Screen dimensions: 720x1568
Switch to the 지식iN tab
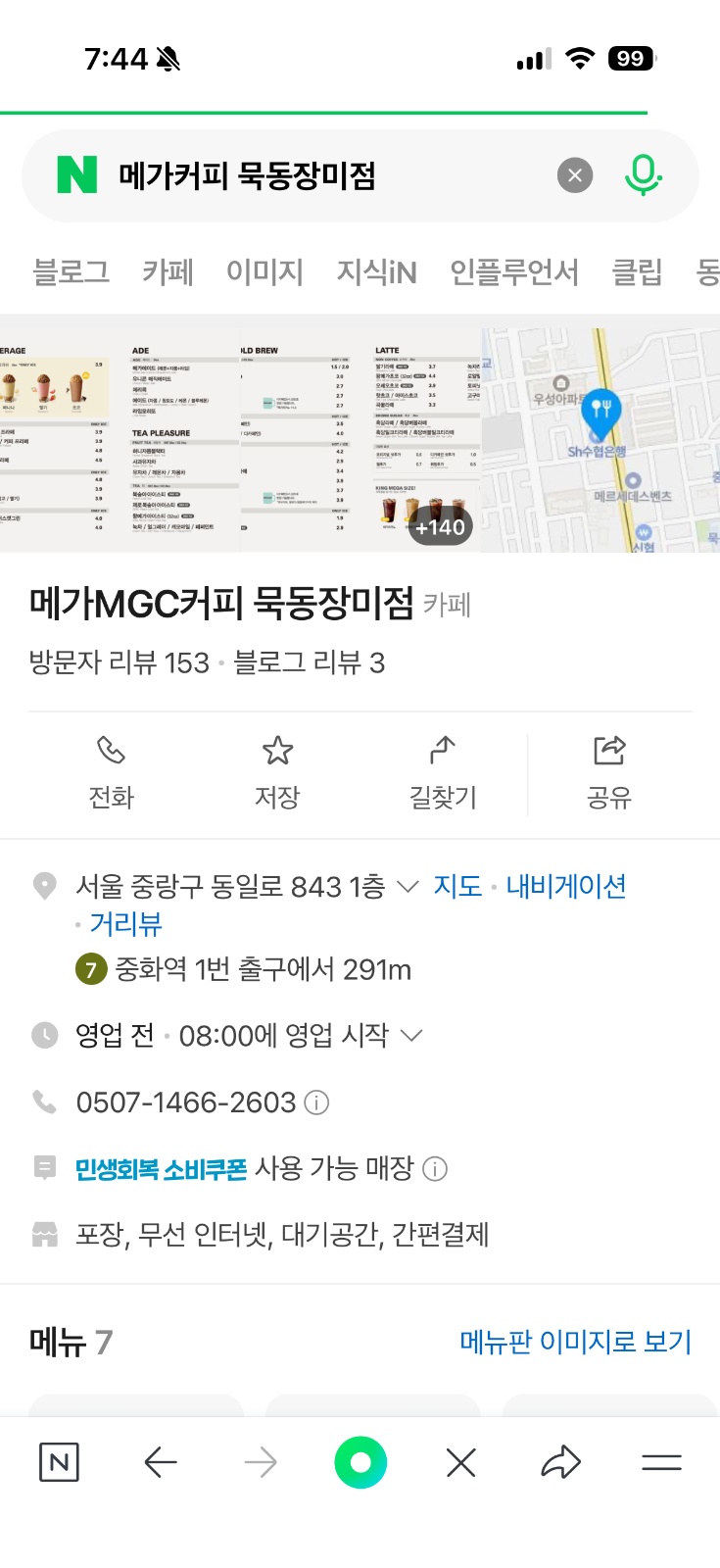tap(378, 272)
